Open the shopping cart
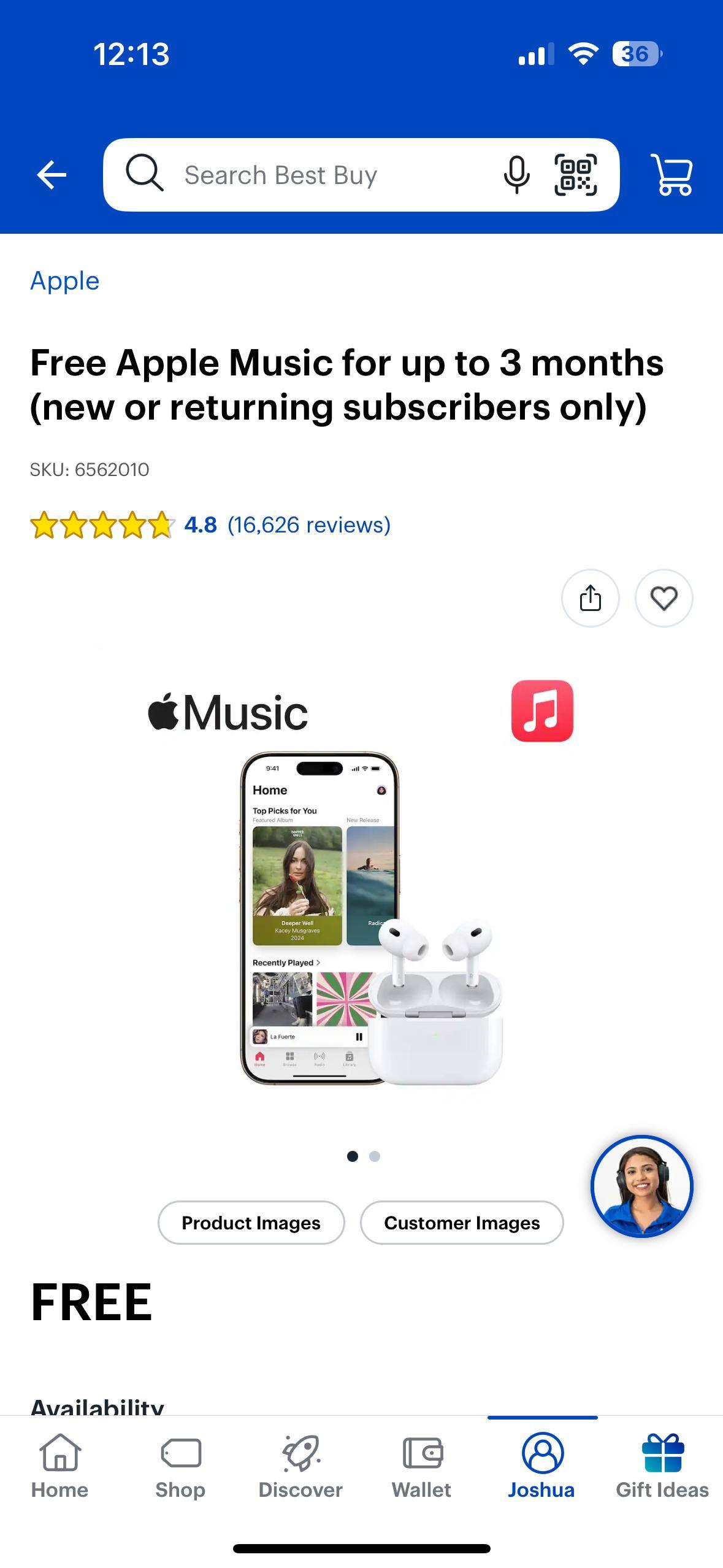Screen dimensions: 723x1568 [x=673, y=174]
